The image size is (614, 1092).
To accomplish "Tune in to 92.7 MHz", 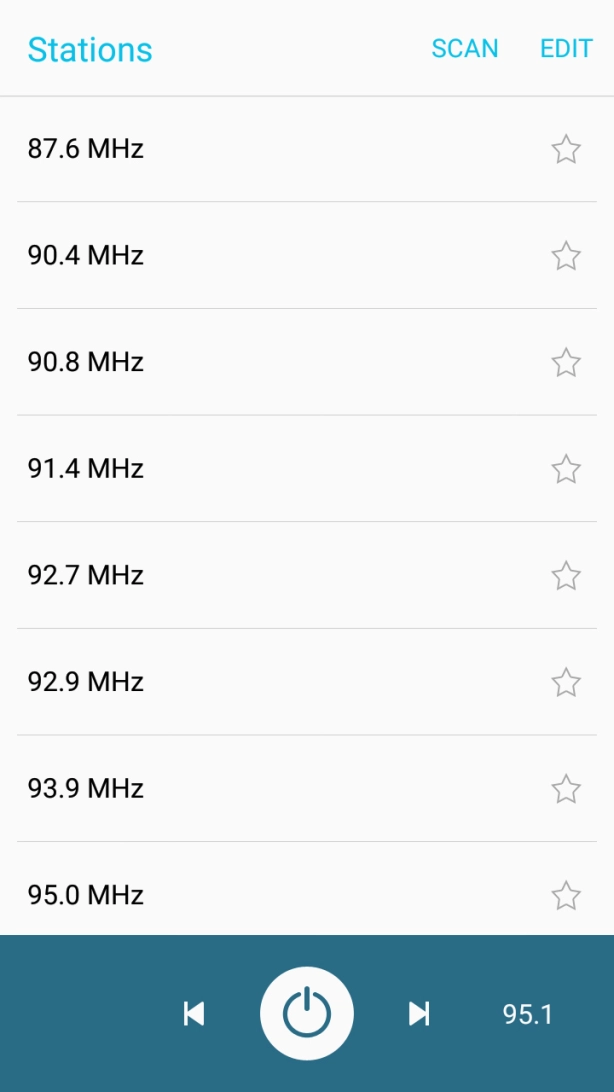I will click(x=86, y=575).
